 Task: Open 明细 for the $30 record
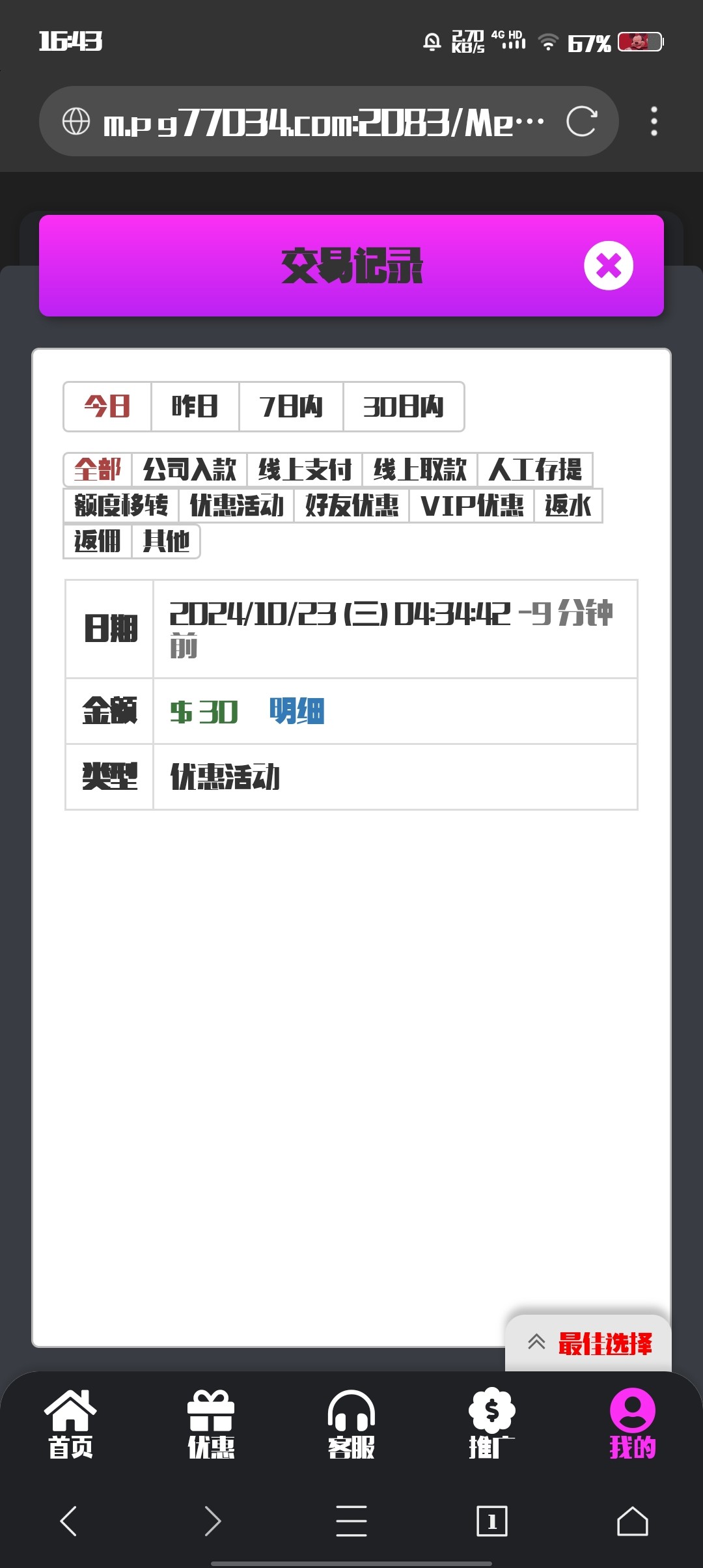pos(297,711)
